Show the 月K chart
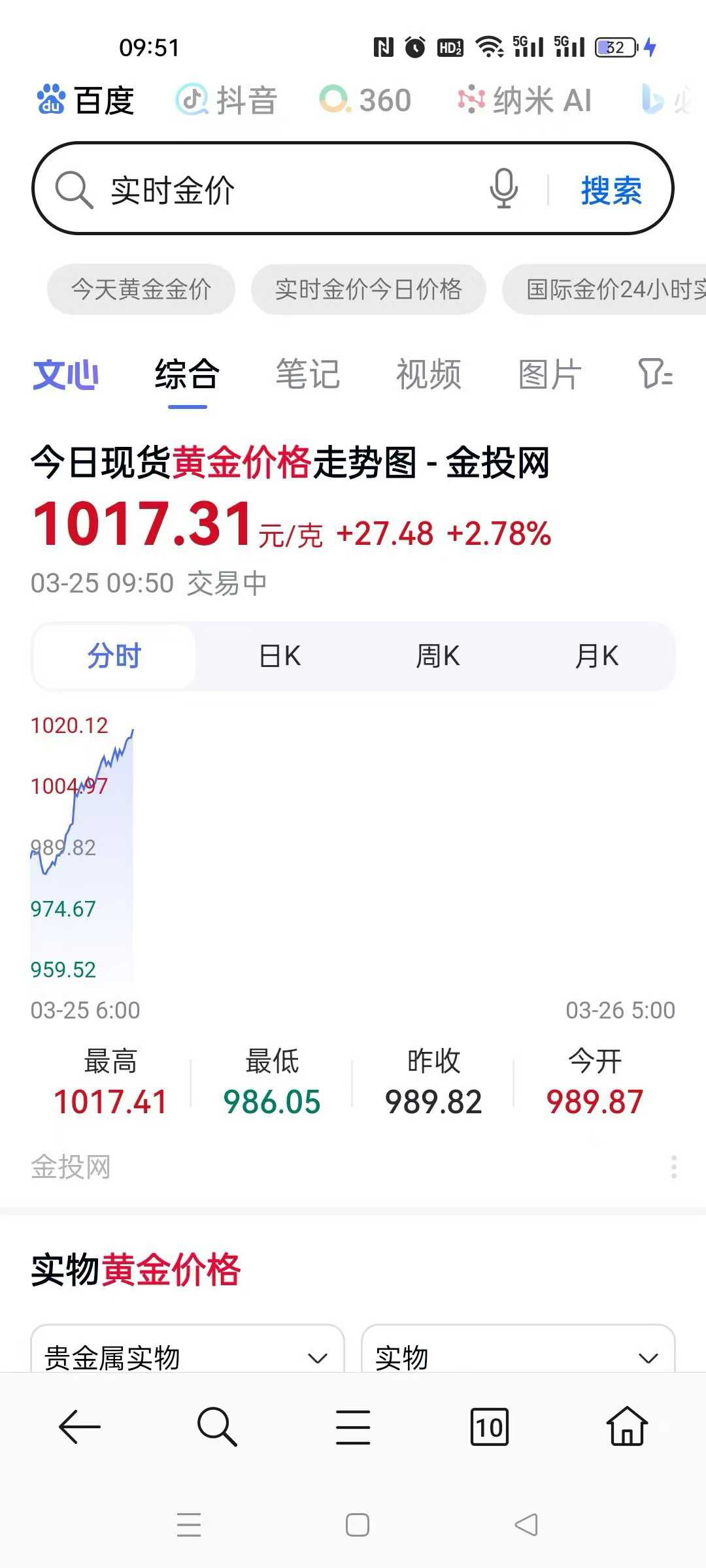The height and width of the screenshot is (1568, 706). click(596, 656)
